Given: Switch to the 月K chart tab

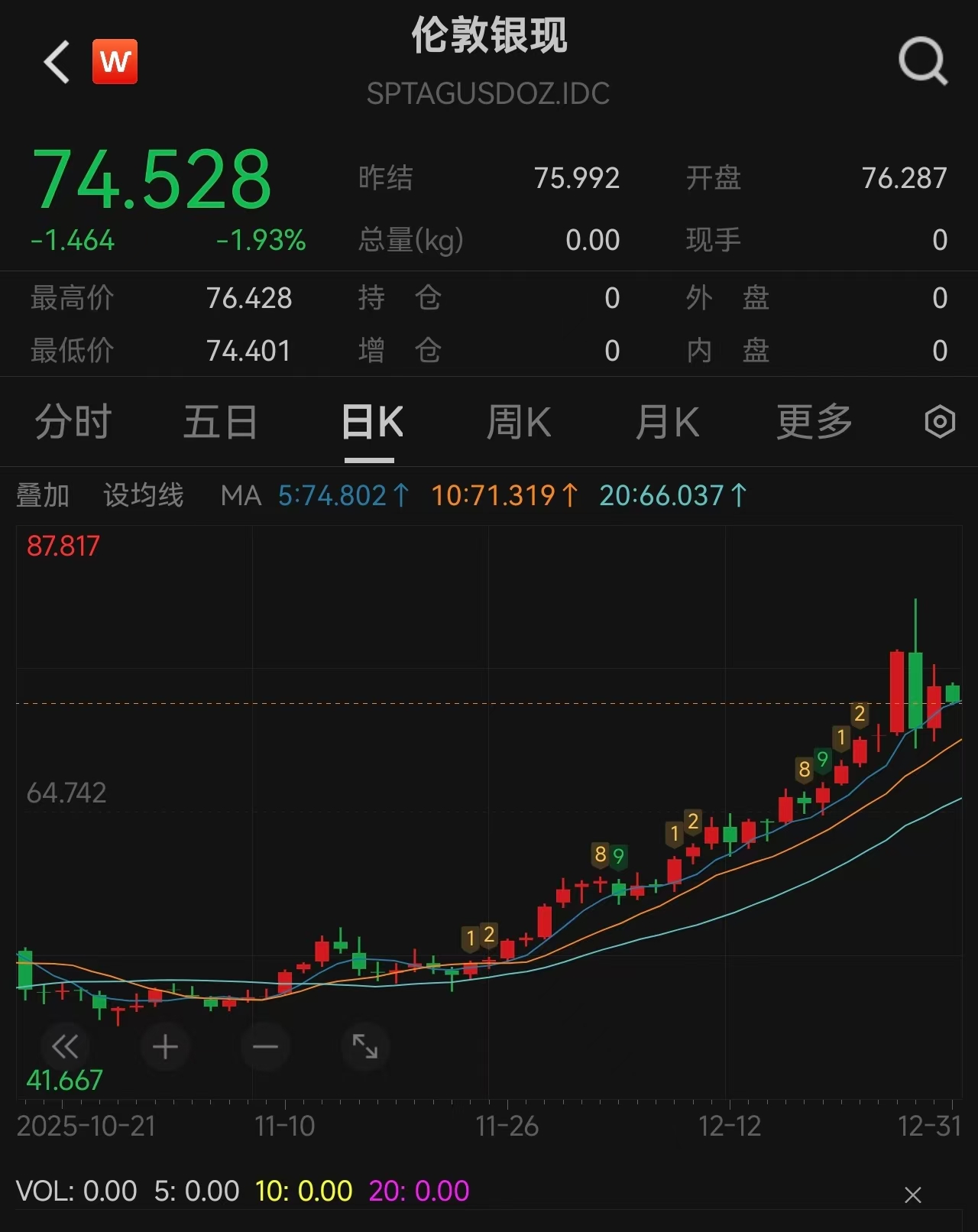Looking at the screenshot, I should point(667,422).
